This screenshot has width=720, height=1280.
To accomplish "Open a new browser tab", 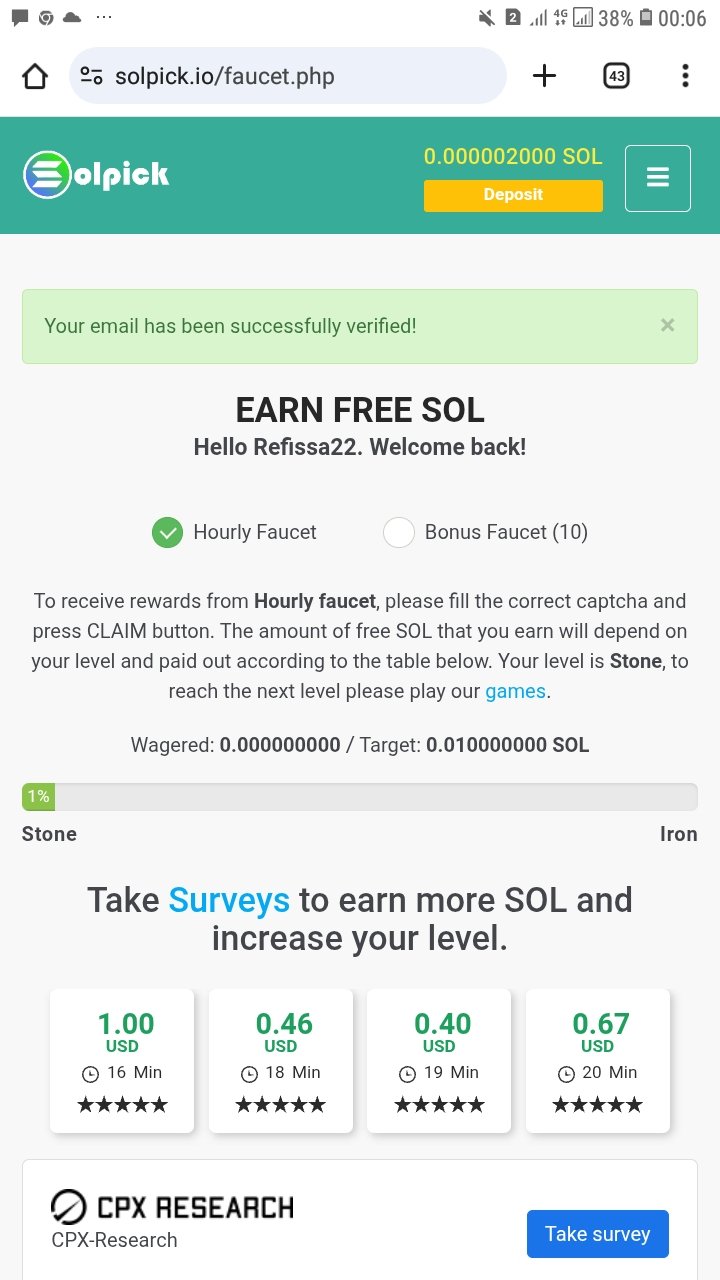I will (544, 76).
